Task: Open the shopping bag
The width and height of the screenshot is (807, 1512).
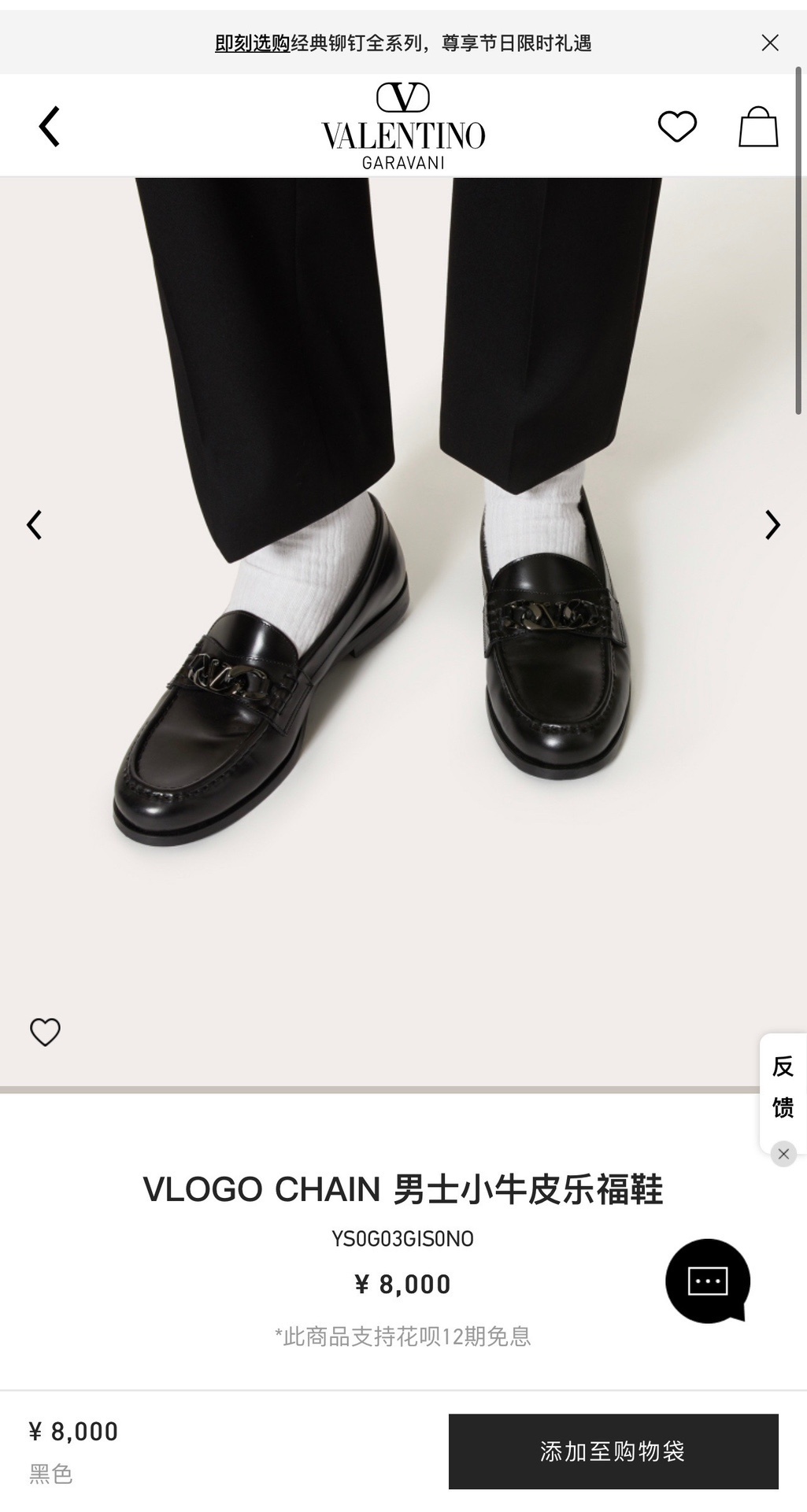Action: pos(757,127)
